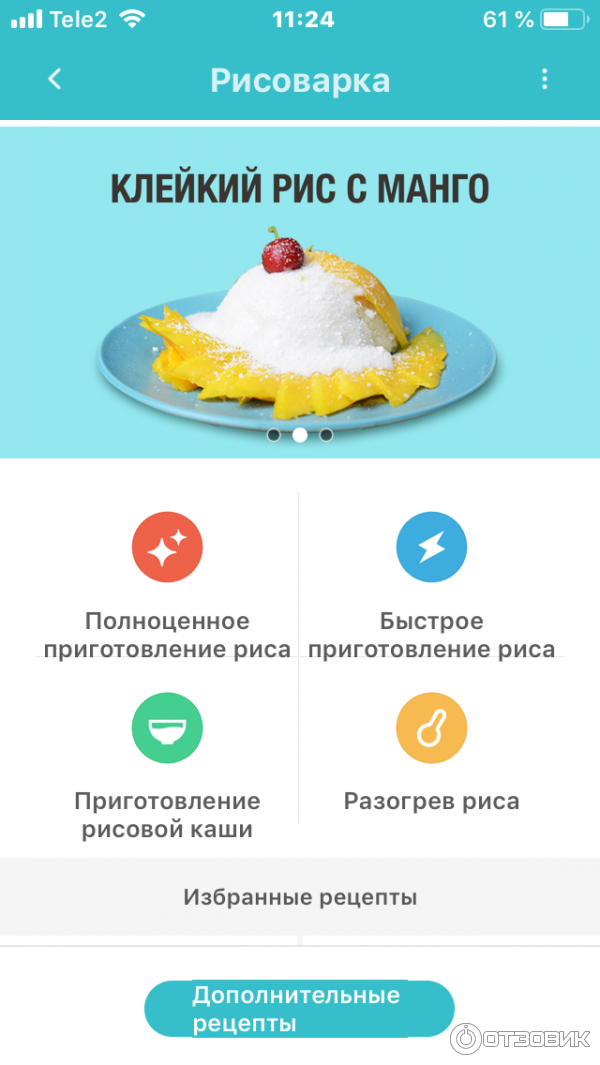The width and height of the screenshot is (600, 1065).
Task: Show the first banner page dot
Action: pos(273,435)
